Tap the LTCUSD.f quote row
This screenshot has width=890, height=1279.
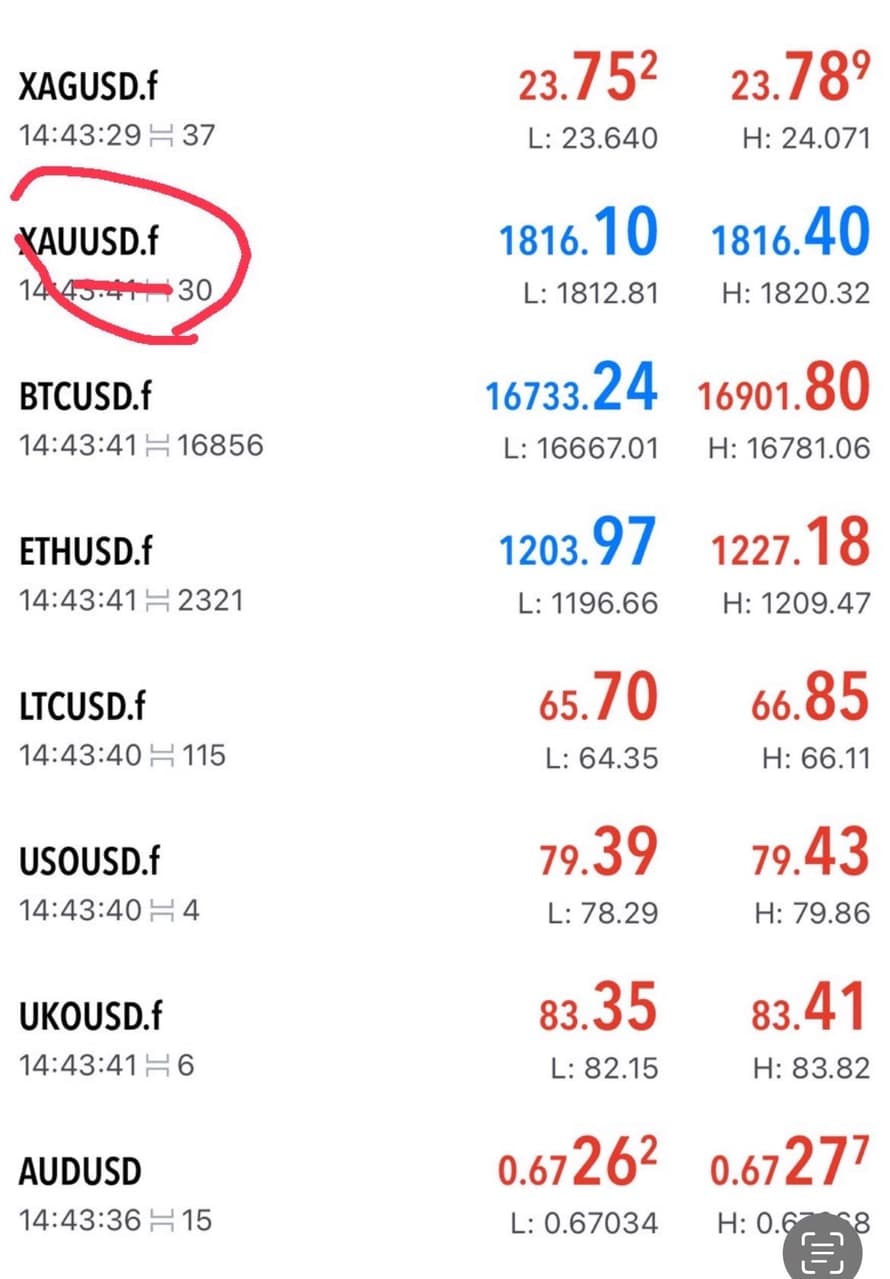point(82,706)
